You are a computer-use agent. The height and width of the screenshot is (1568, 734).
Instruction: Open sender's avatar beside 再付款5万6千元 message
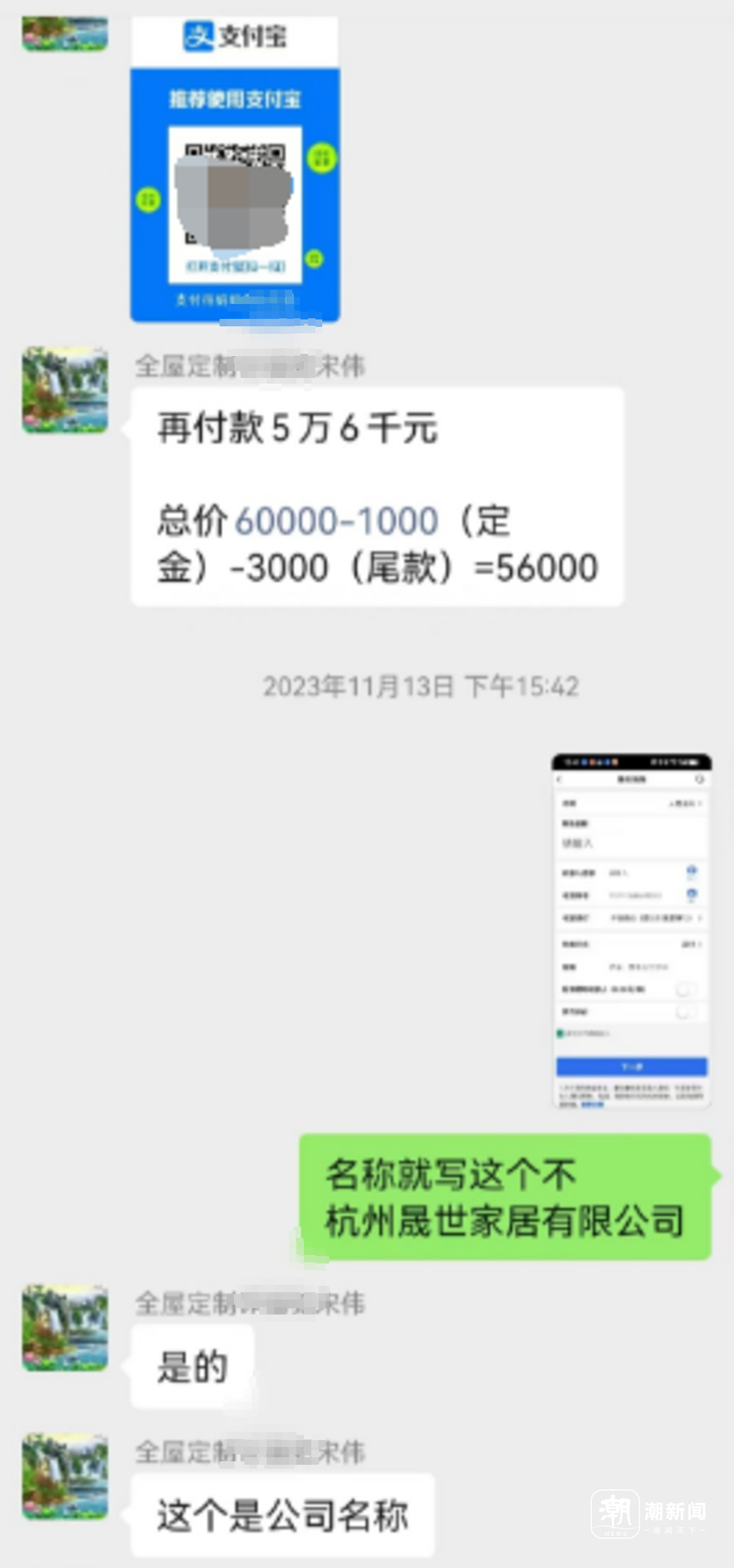click(65, 390)
